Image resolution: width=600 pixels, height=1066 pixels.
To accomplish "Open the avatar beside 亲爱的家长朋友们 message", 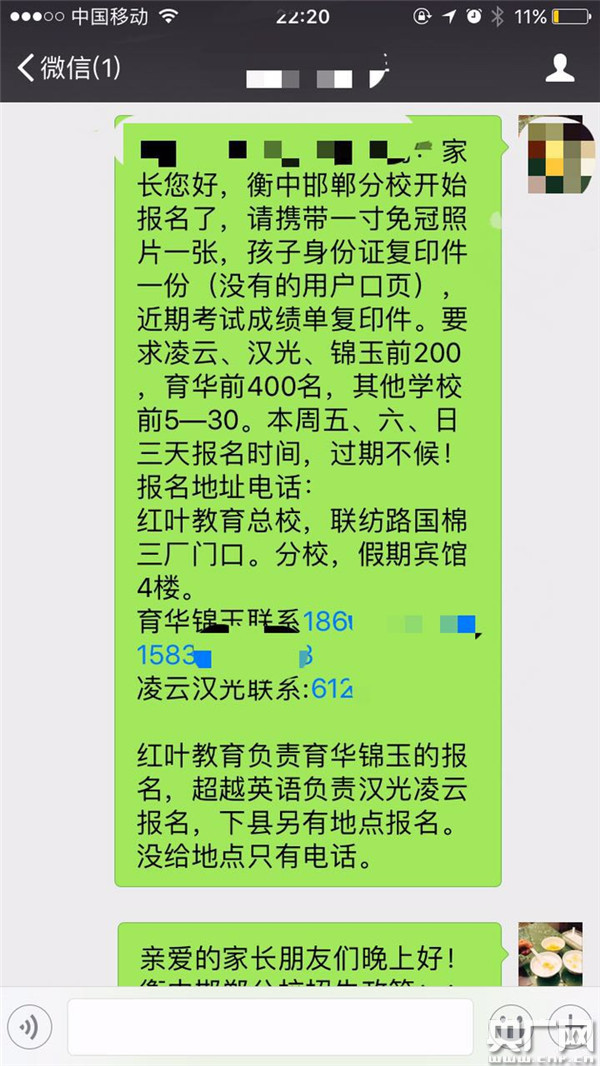I will [x=550, y=954].
